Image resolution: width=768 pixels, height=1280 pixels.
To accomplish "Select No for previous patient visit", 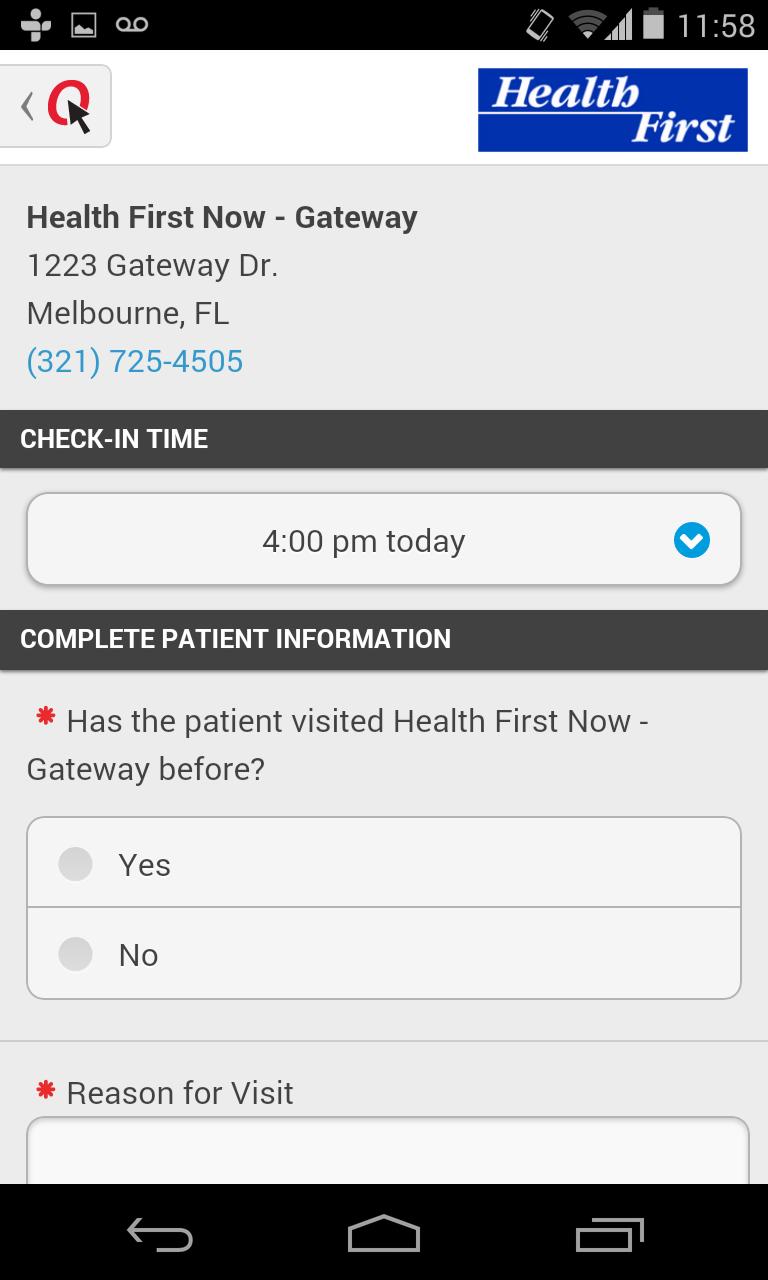I will [x=137, y=954].
